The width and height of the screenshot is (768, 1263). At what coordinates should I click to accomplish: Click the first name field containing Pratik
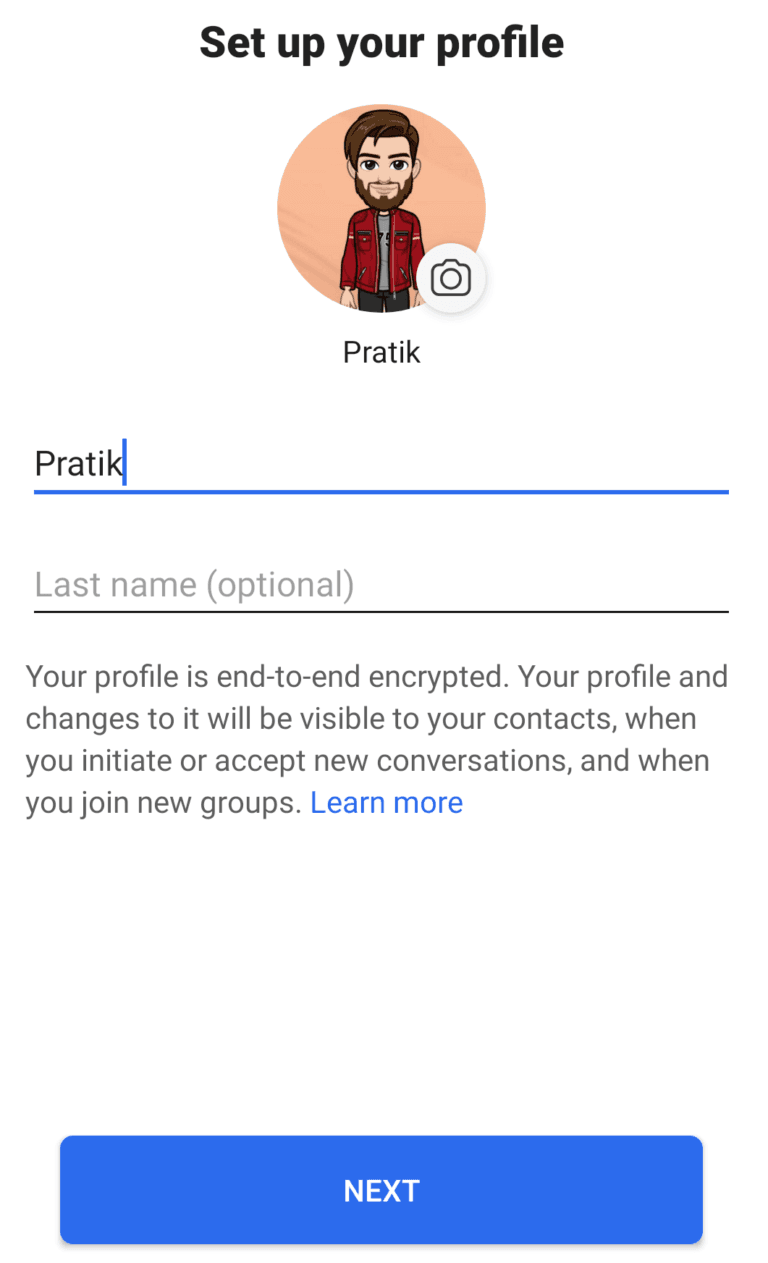point(300,463)
